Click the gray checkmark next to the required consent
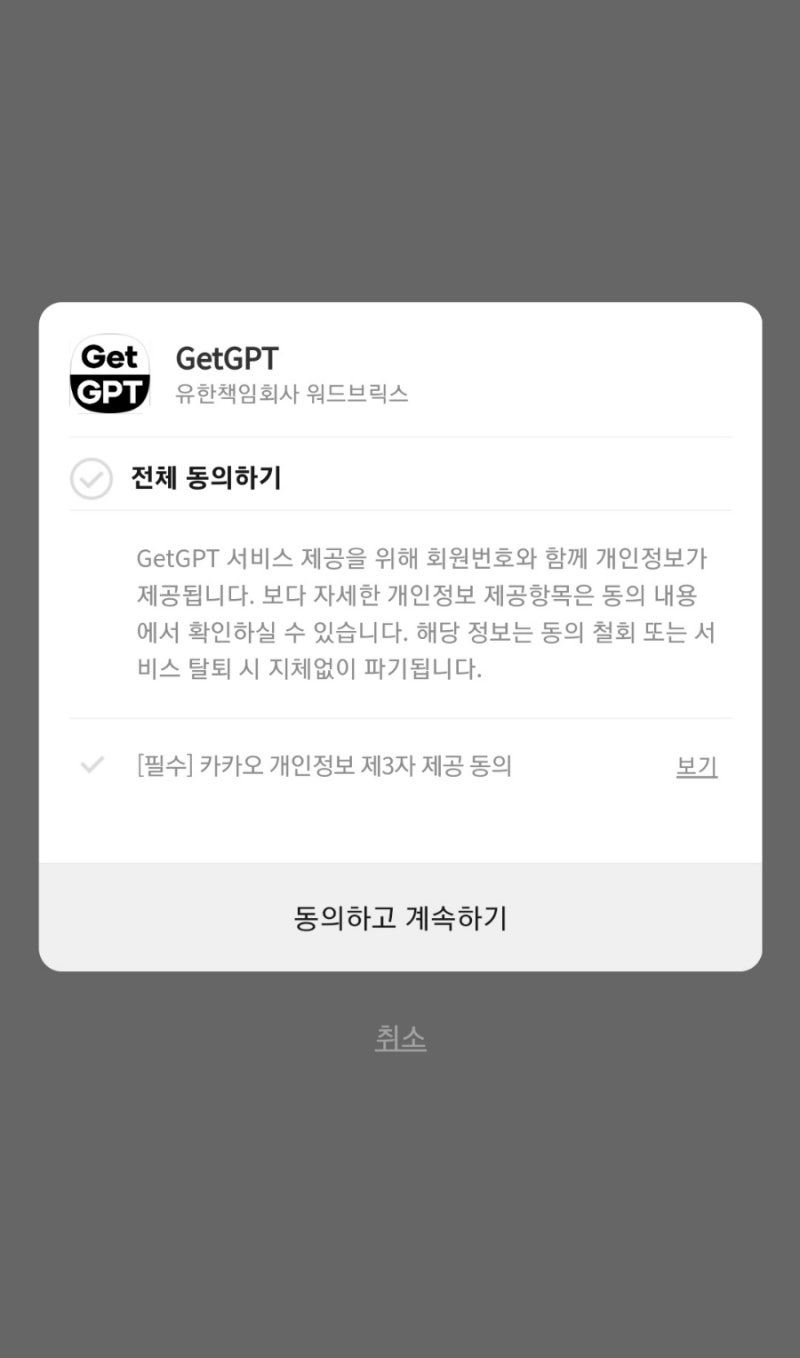Viewport: 800px width, 1358px height. coord(91,765)
